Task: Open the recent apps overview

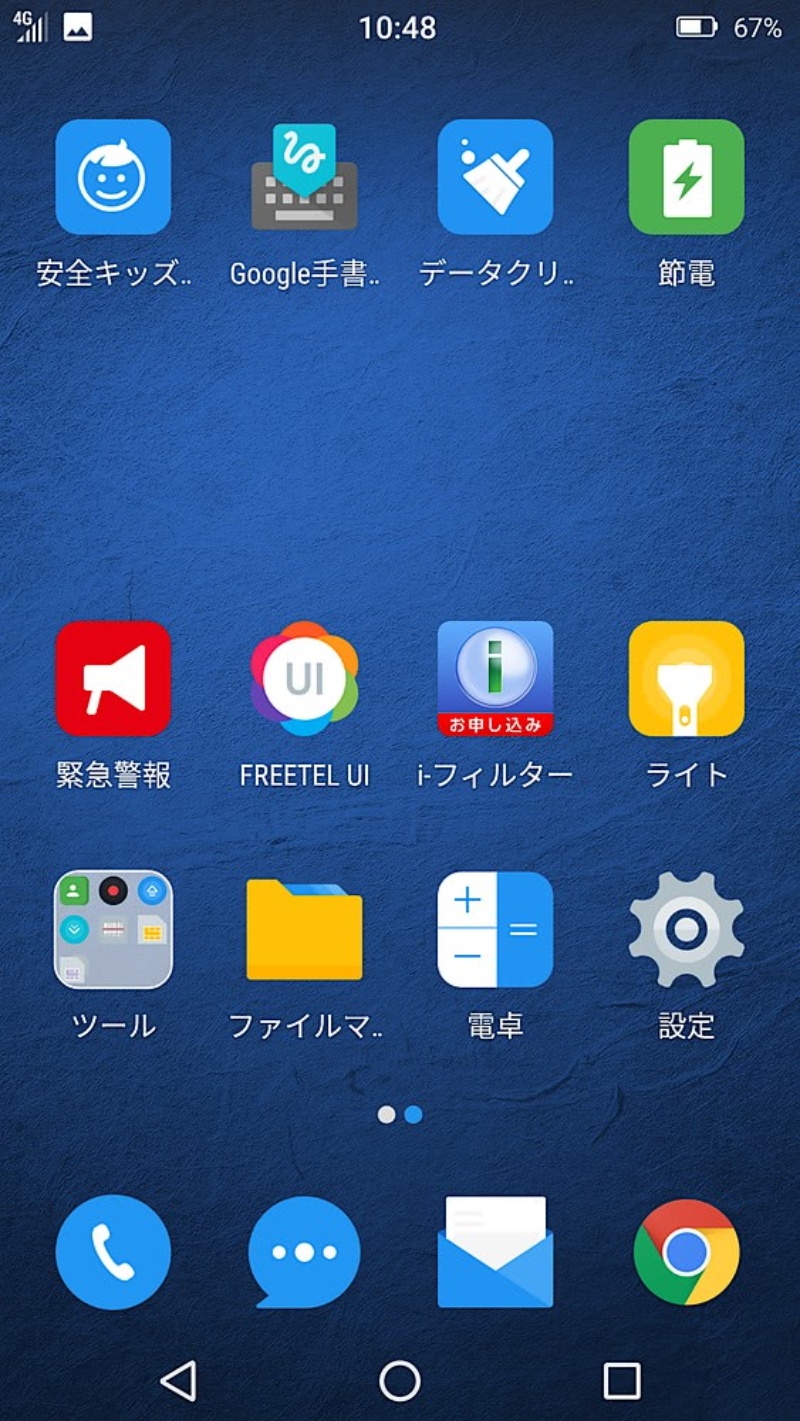Action: [621, 1381]
